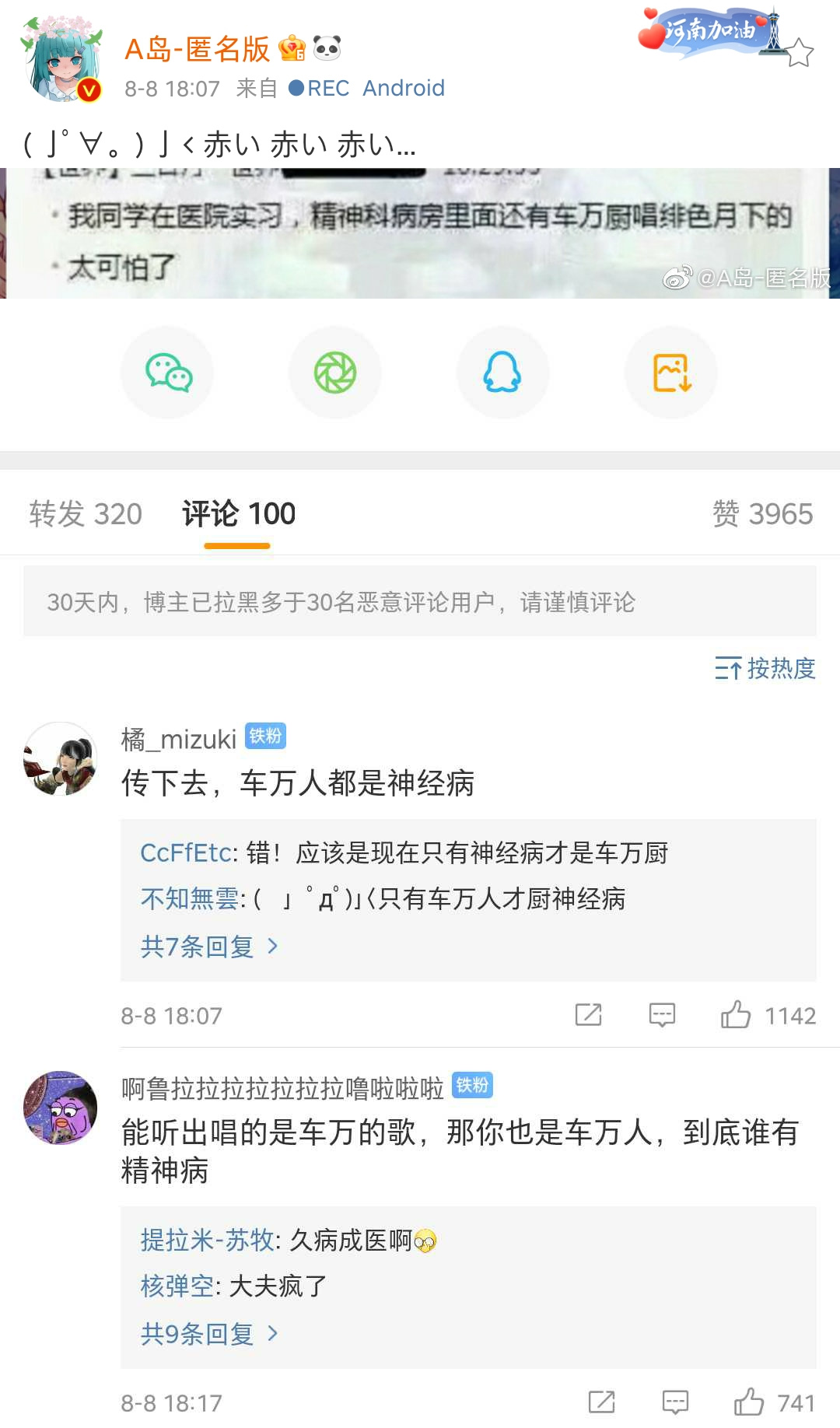Reply to 橘_mizuki's comment
840x1428 pixels.
[662, 1015]
